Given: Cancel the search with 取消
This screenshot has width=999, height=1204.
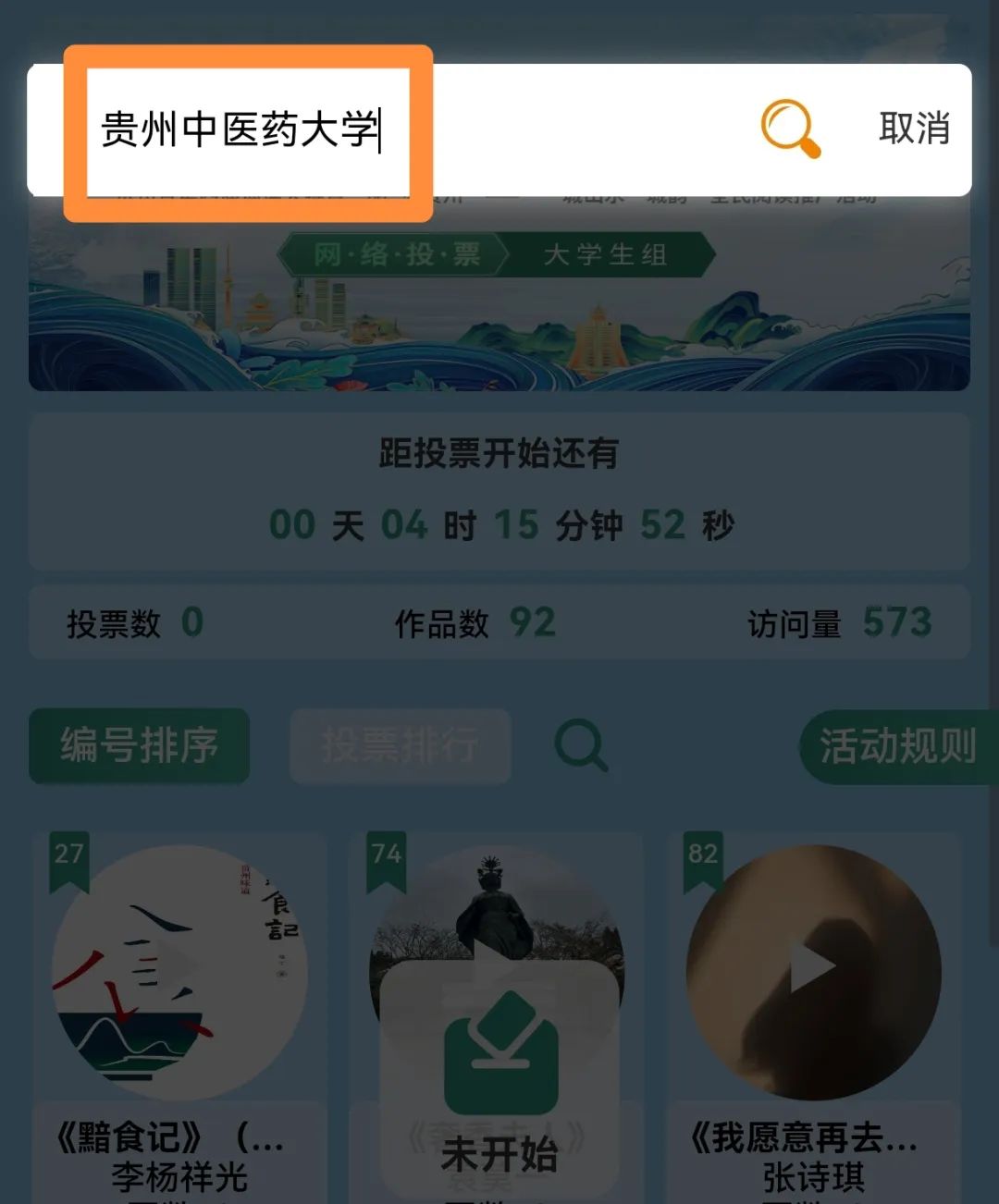Looking at the screenshot, I should point(914,129).
